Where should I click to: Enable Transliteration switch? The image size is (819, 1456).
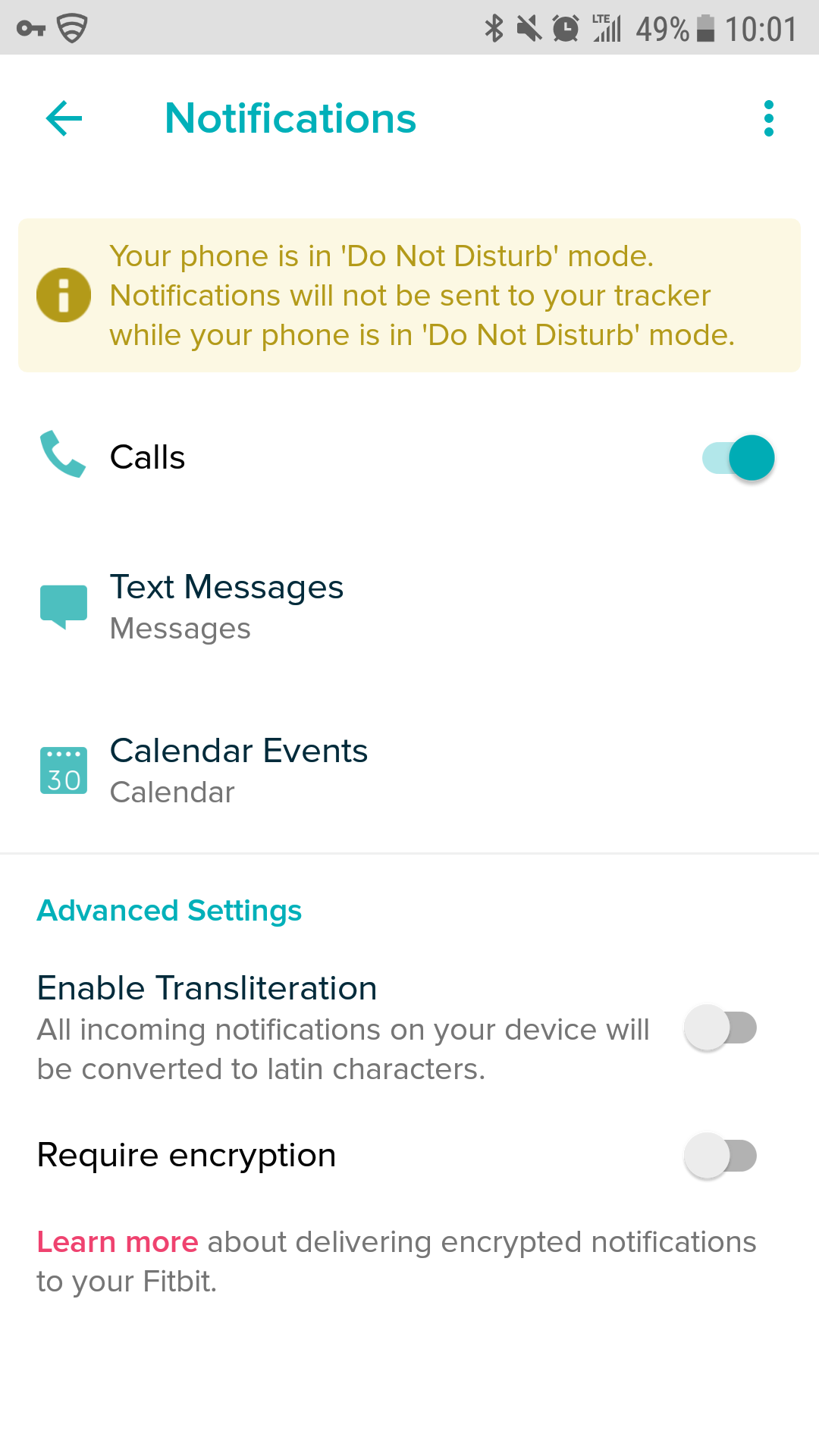pos(720,1028)
